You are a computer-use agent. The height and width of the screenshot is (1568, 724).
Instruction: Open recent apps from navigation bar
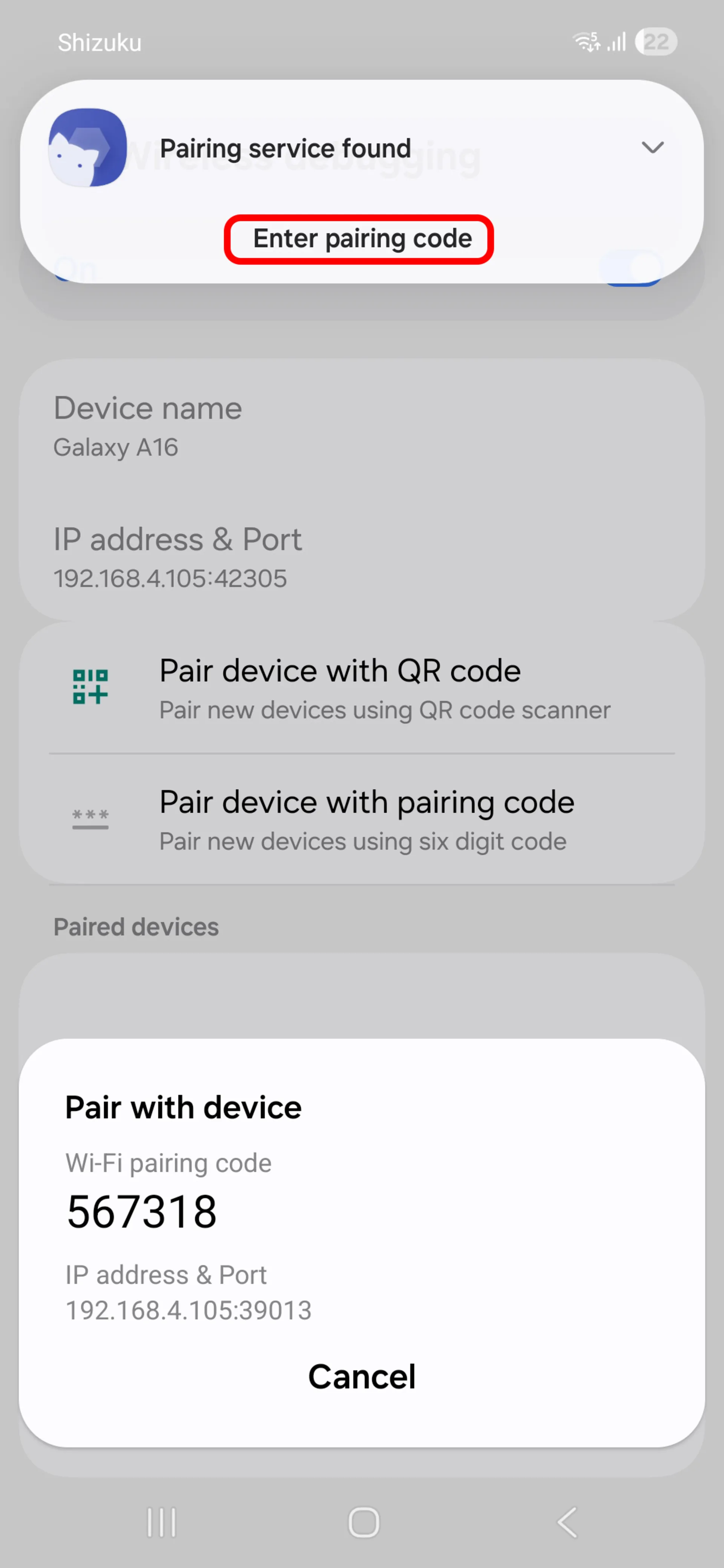(161, 1522)
